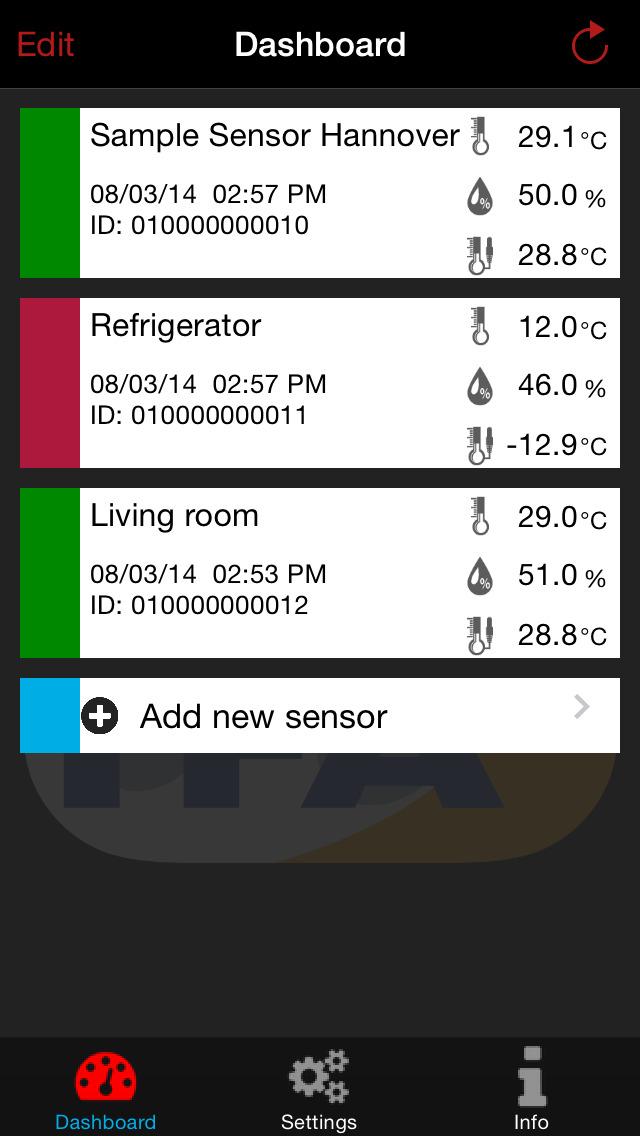View the Living room sensor
This screenshot has height=1136, width=640.
point(320,572)
